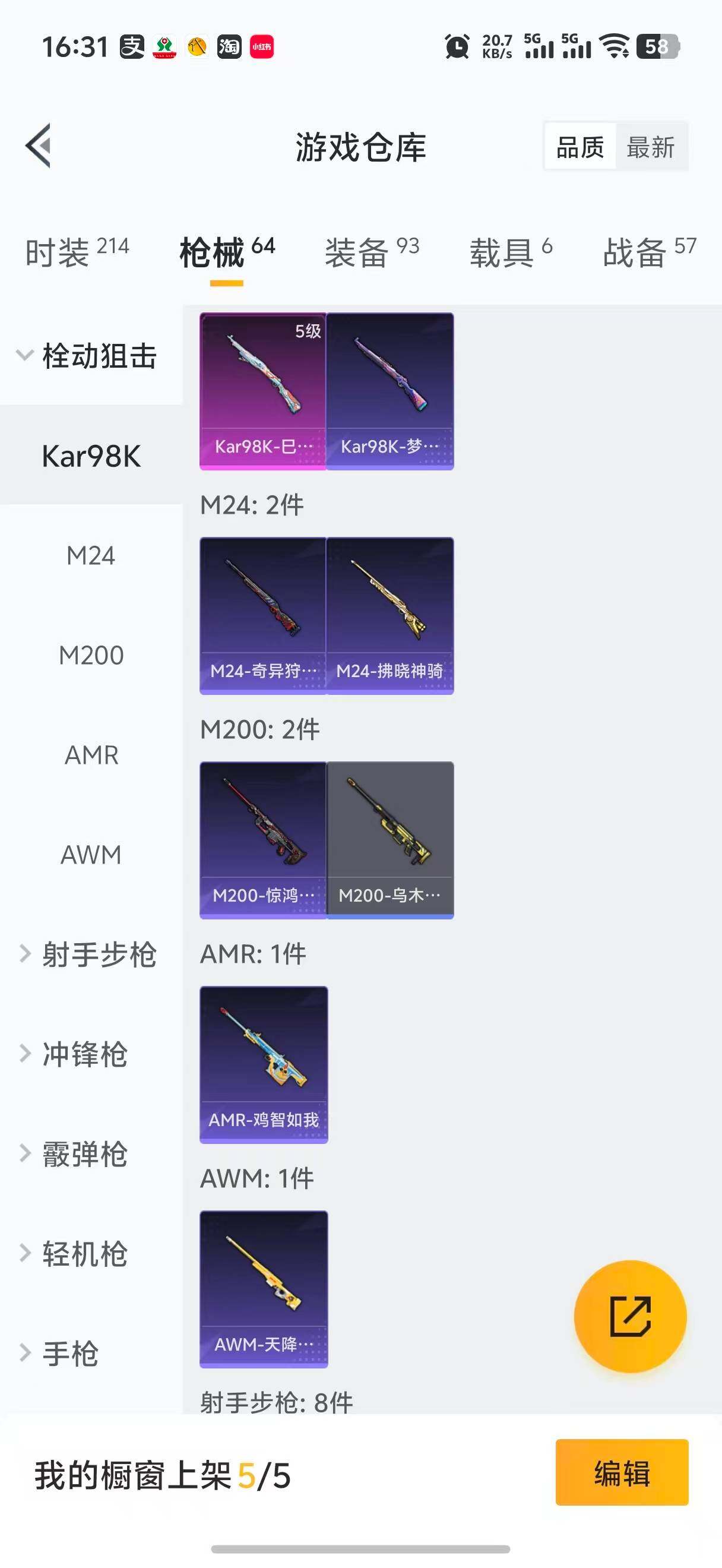
Task: Open Alipay icon in the status bar
Action: click(131, 45)
